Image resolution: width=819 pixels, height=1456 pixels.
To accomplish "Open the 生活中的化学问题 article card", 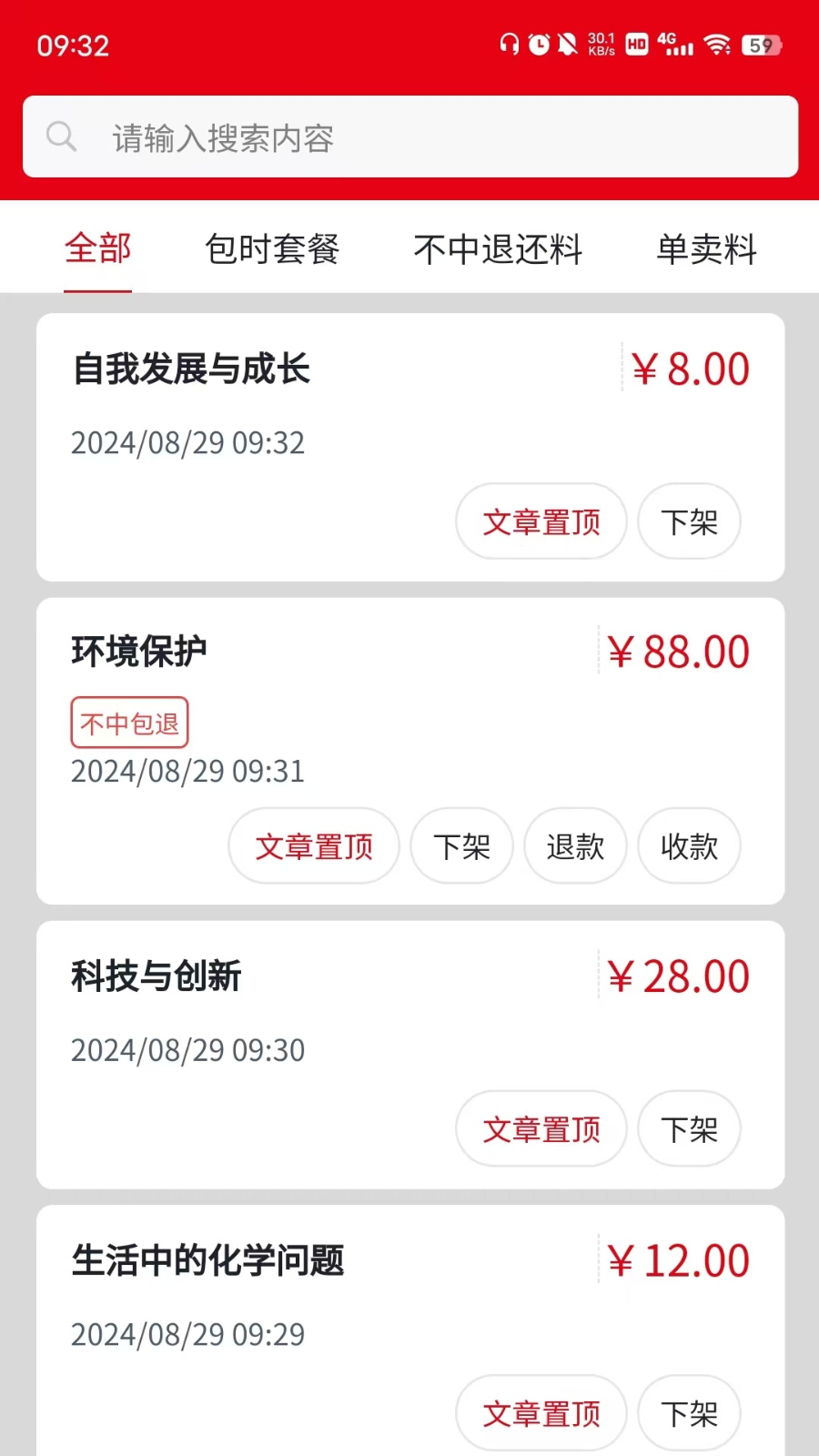I will (x=207, y=1261).
